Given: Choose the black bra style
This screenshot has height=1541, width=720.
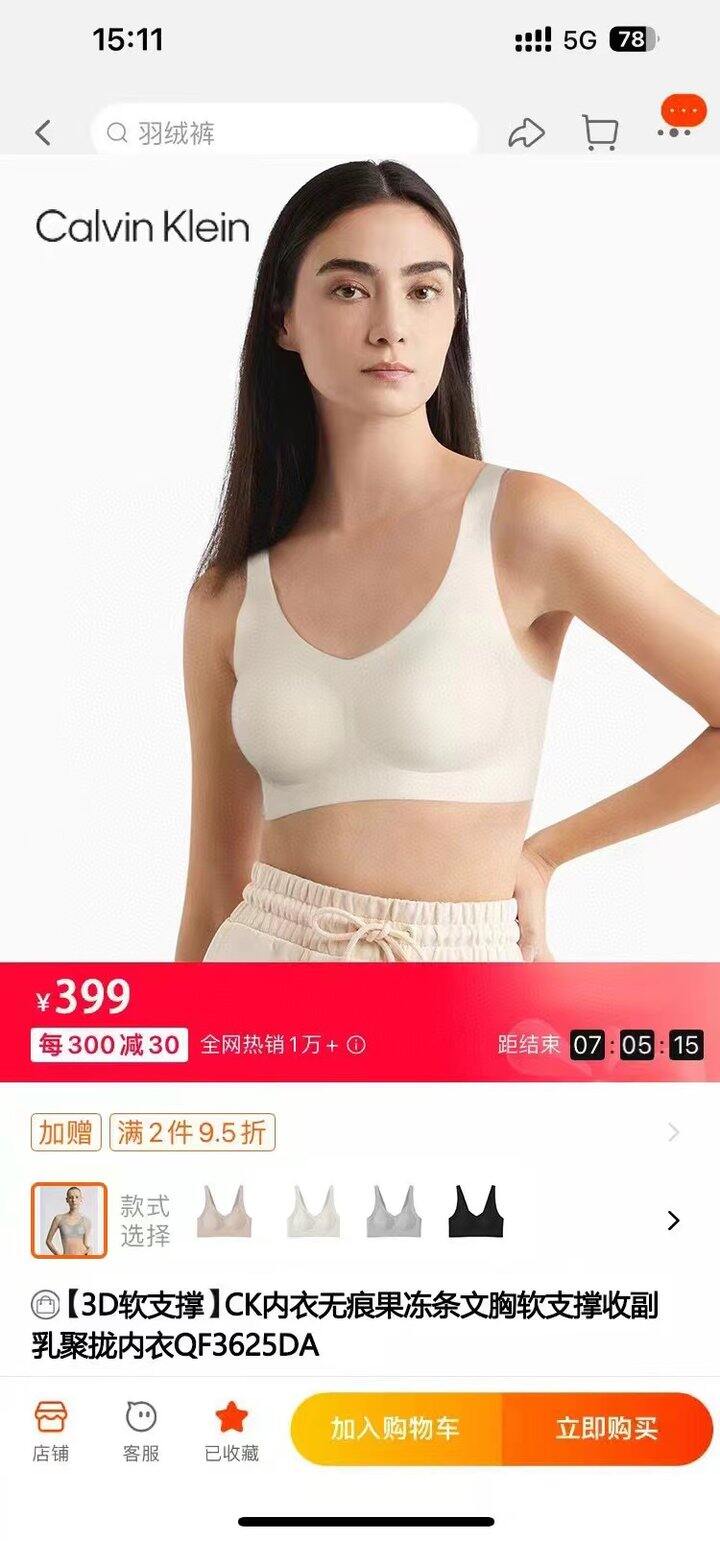Looking at the screenshot, I should (x=475, y=1213).
